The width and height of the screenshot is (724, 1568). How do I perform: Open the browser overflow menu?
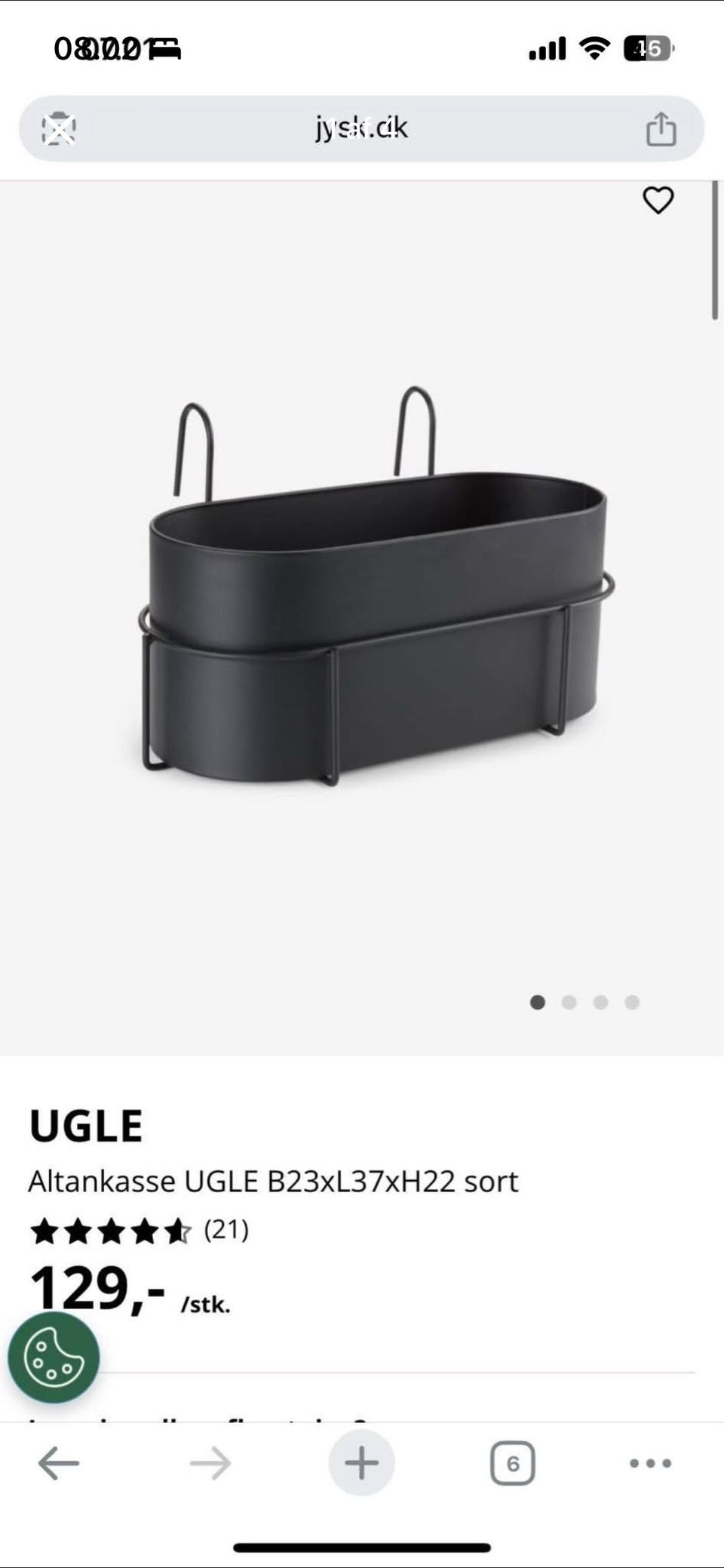(650, 1464)
